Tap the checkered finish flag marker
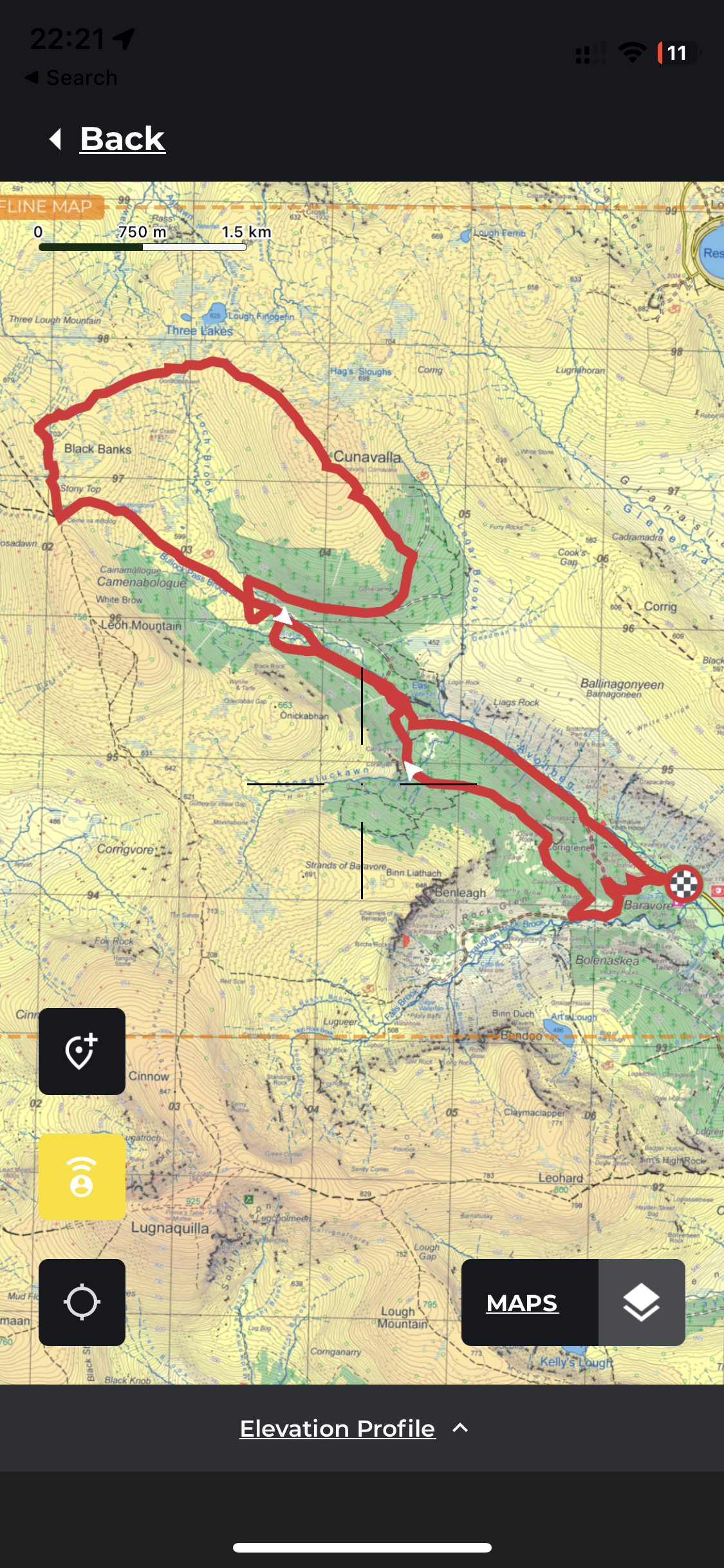The image size is (724, 1568). [x=683, y=884]
